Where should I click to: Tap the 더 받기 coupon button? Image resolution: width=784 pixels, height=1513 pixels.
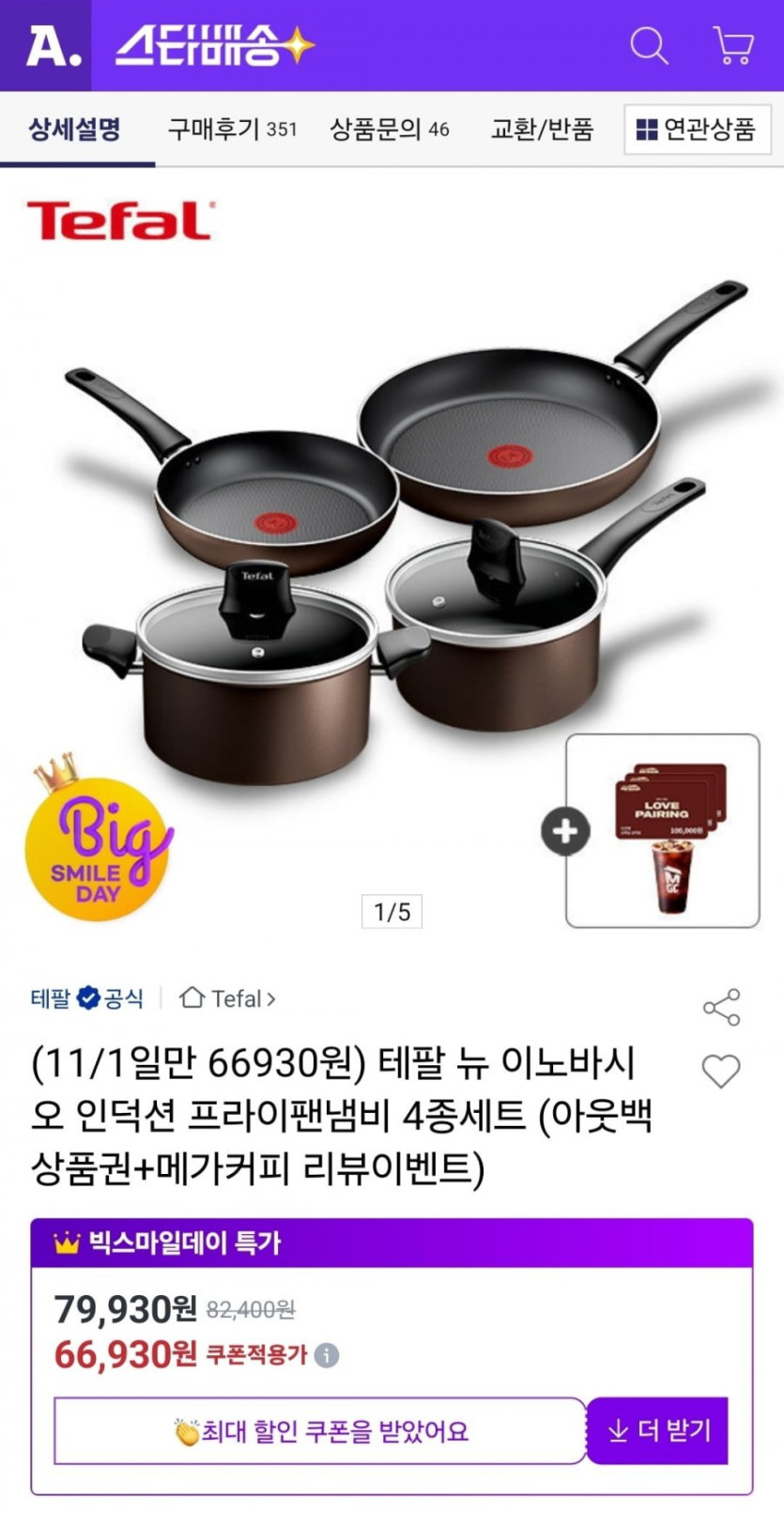(658, 1430)
